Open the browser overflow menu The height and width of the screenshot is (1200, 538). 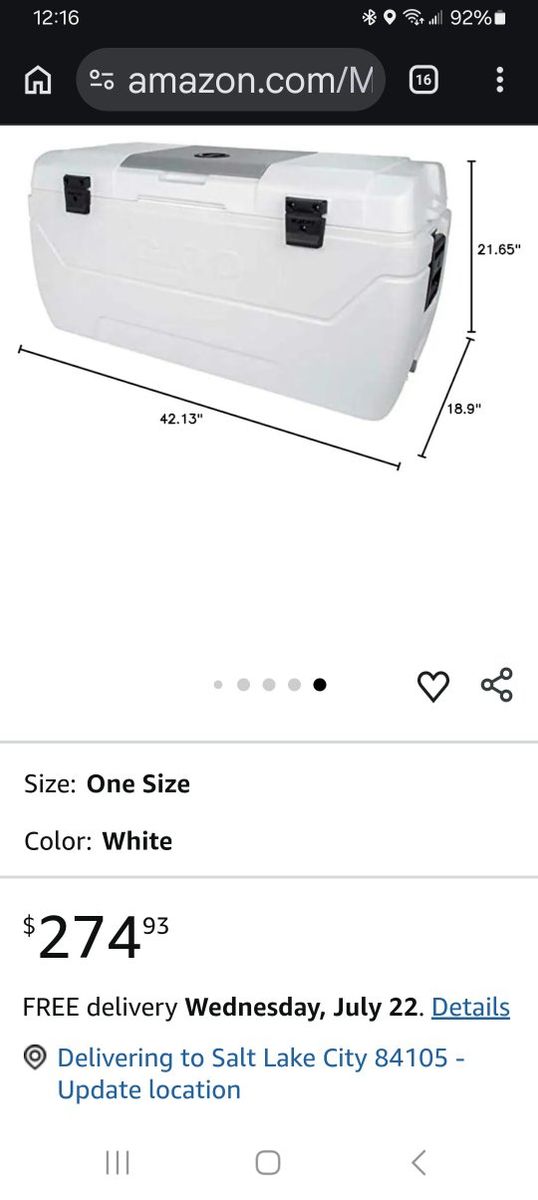tap(499, 80)
